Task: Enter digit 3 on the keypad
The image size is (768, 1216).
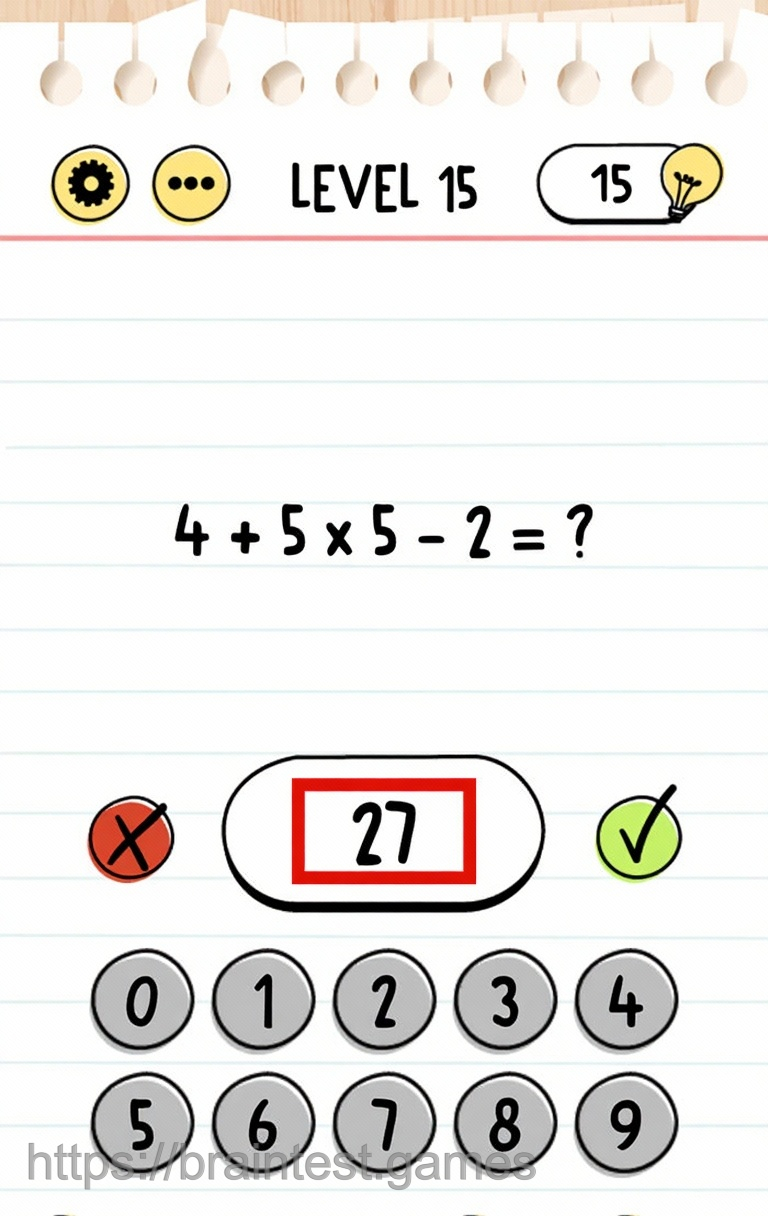Action: click(505, 1000)
